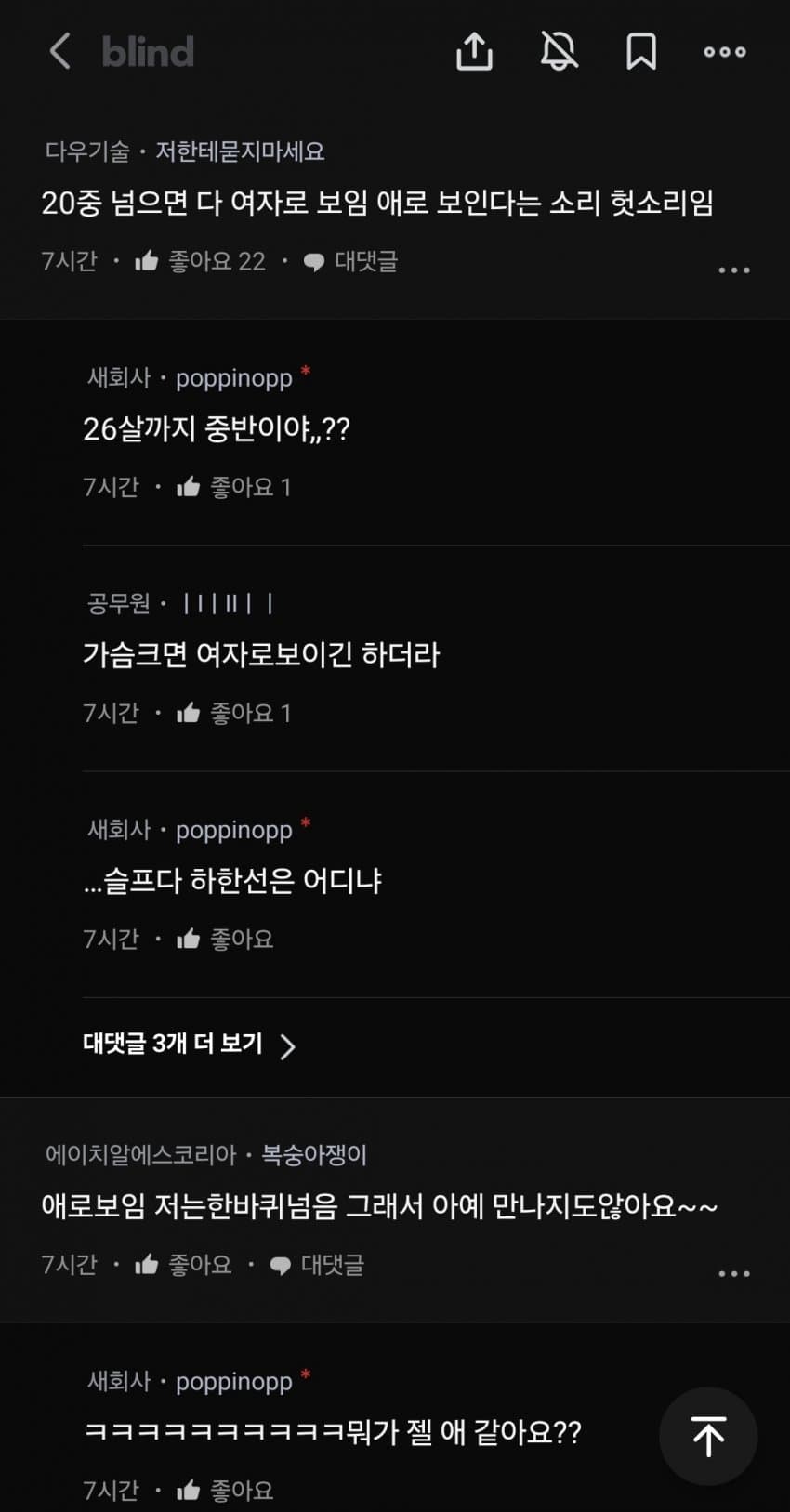
Task: Open options for 복숭아쟁이's comment
Action: tap(733, 1274)
